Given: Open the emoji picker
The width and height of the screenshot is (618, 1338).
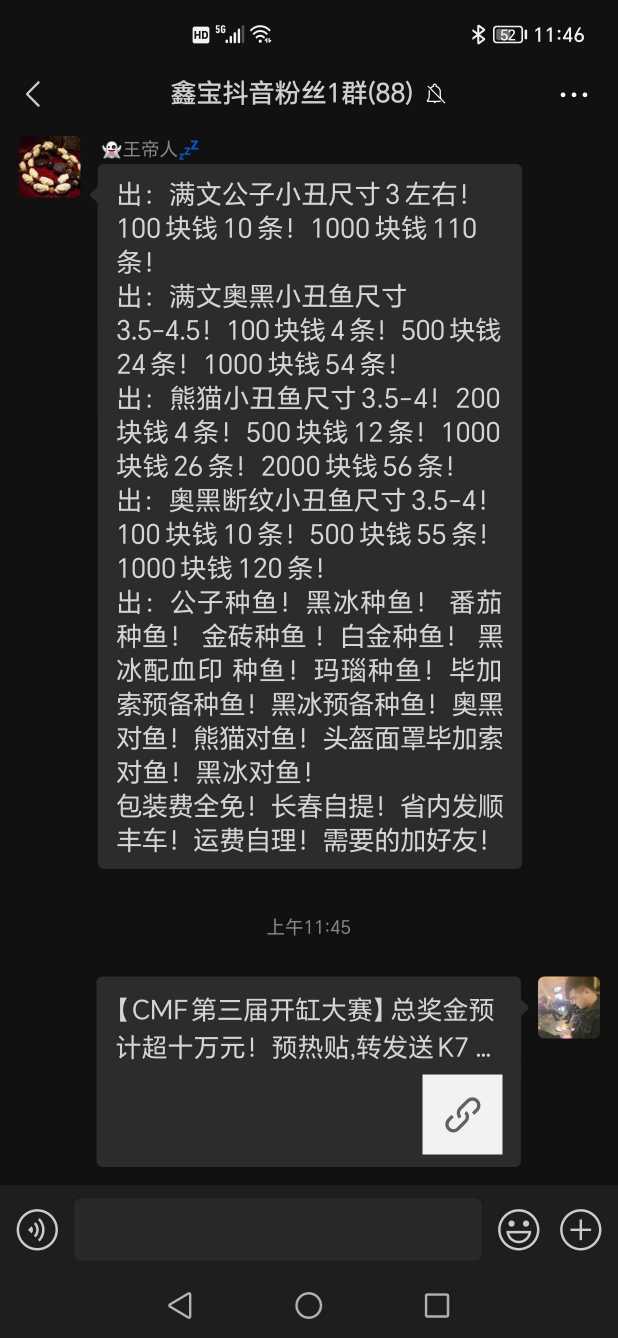Looking at the screenshot, I should point(519,1229).
